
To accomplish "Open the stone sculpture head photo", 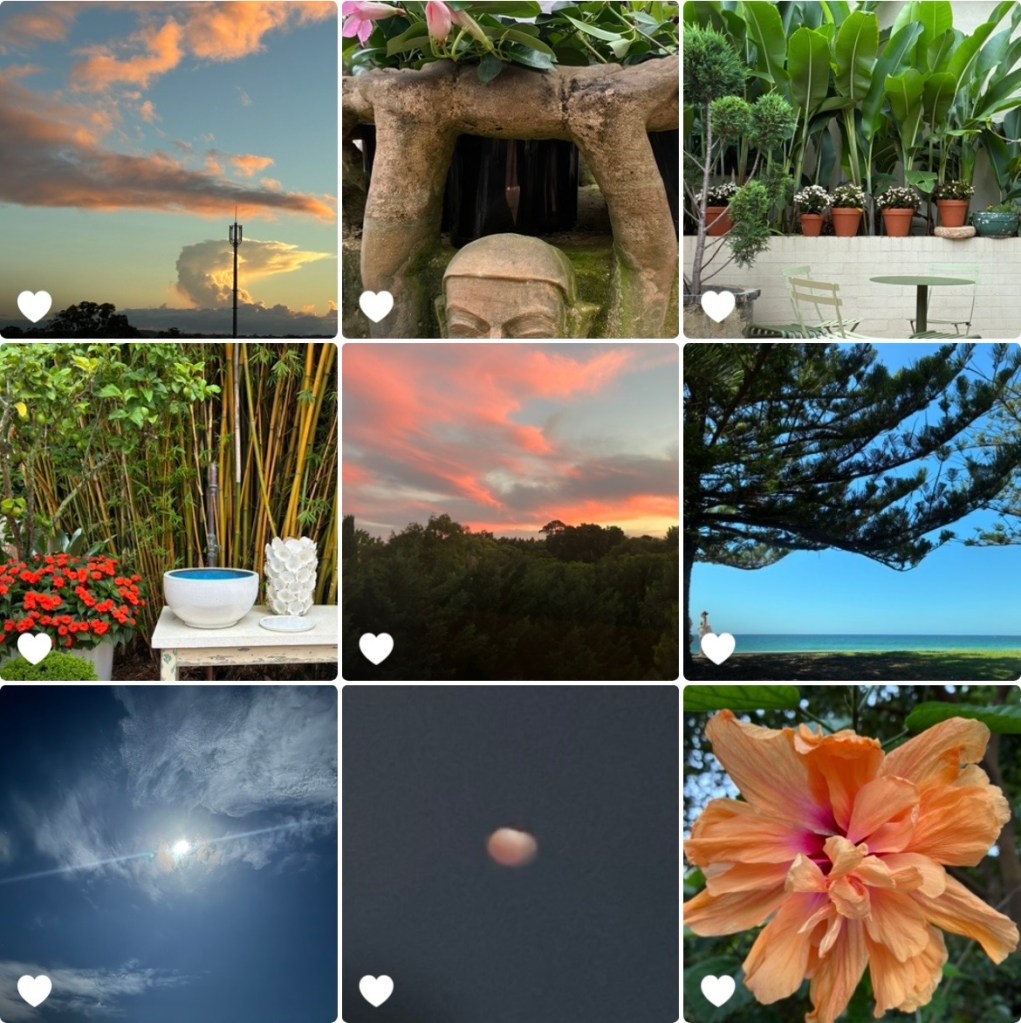I will (x=510, y=168).
